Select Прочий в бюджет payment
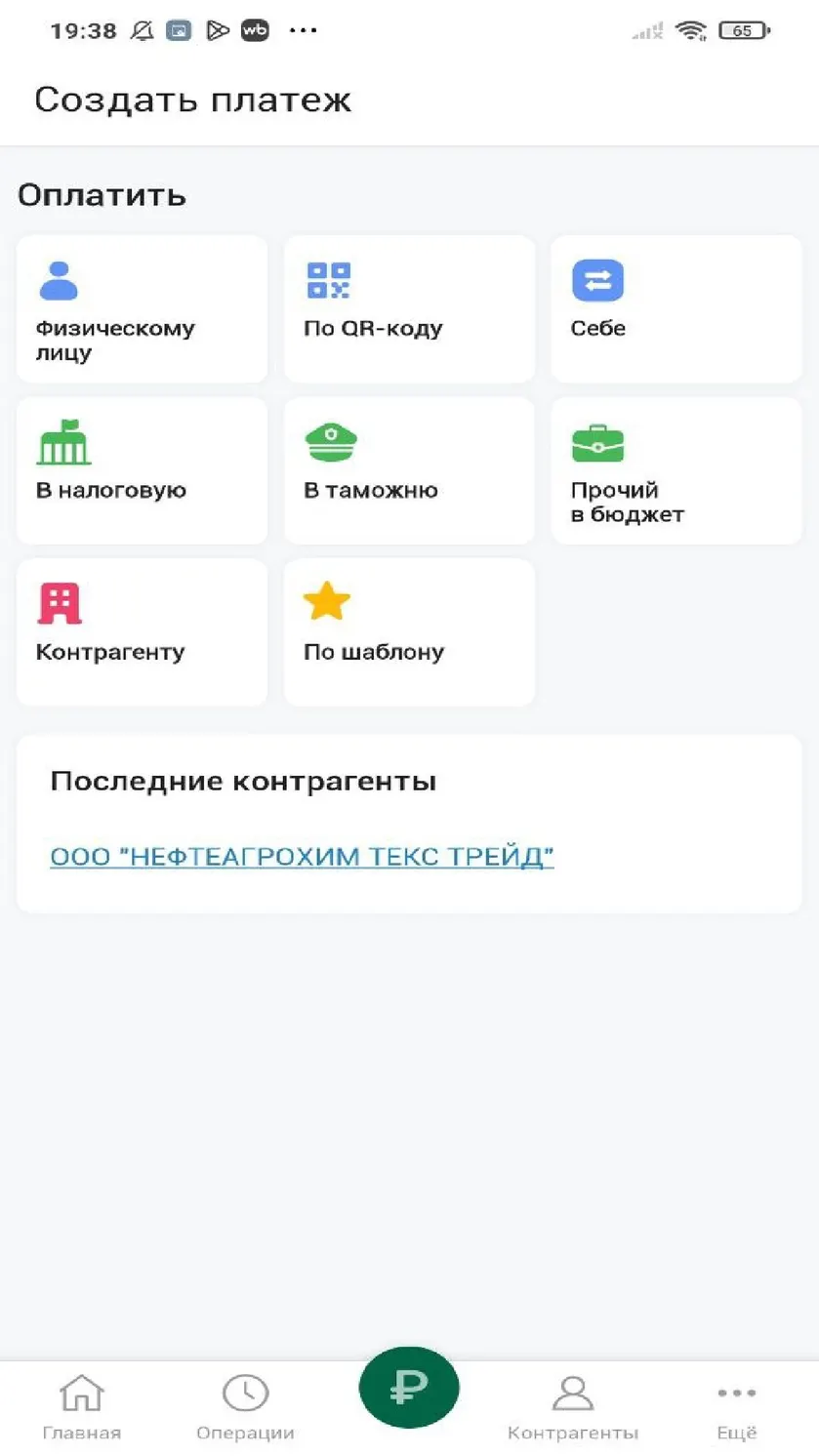This screenshot has width=819, height=1456. click(x=676, y=470)
